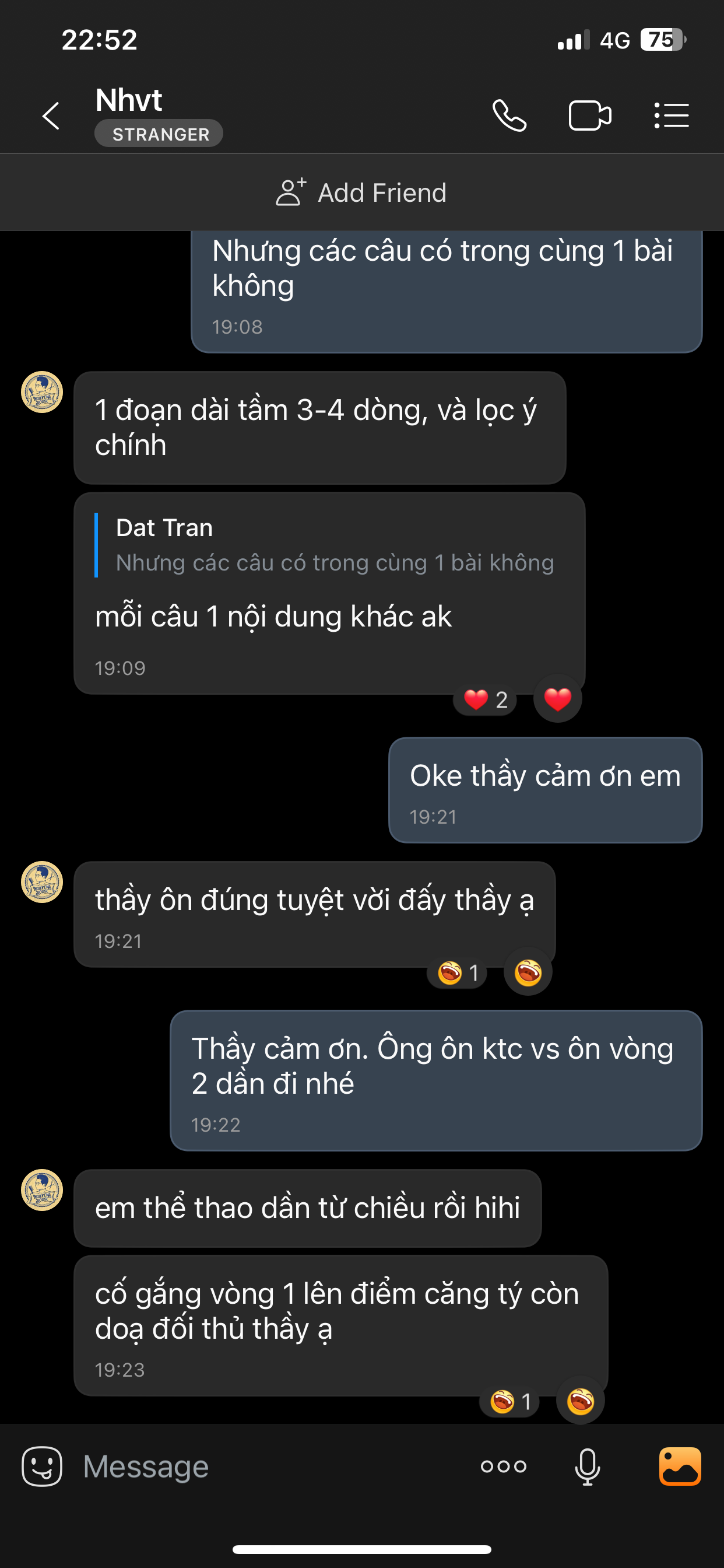
Task: Add Nhvt as a friend
Action: pyautogui.click(x=361, y=193)
